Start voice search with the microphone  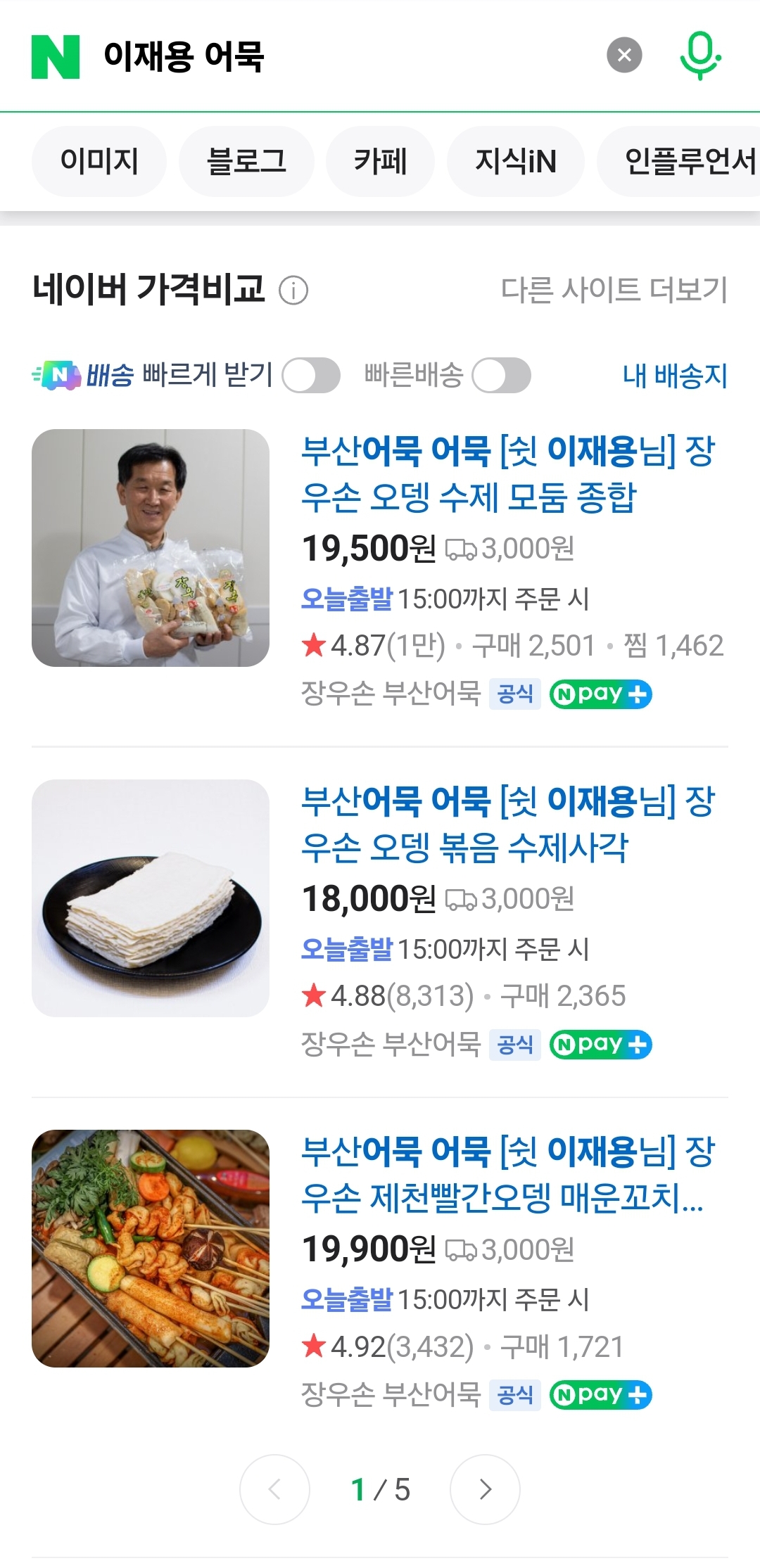(699, 56)
